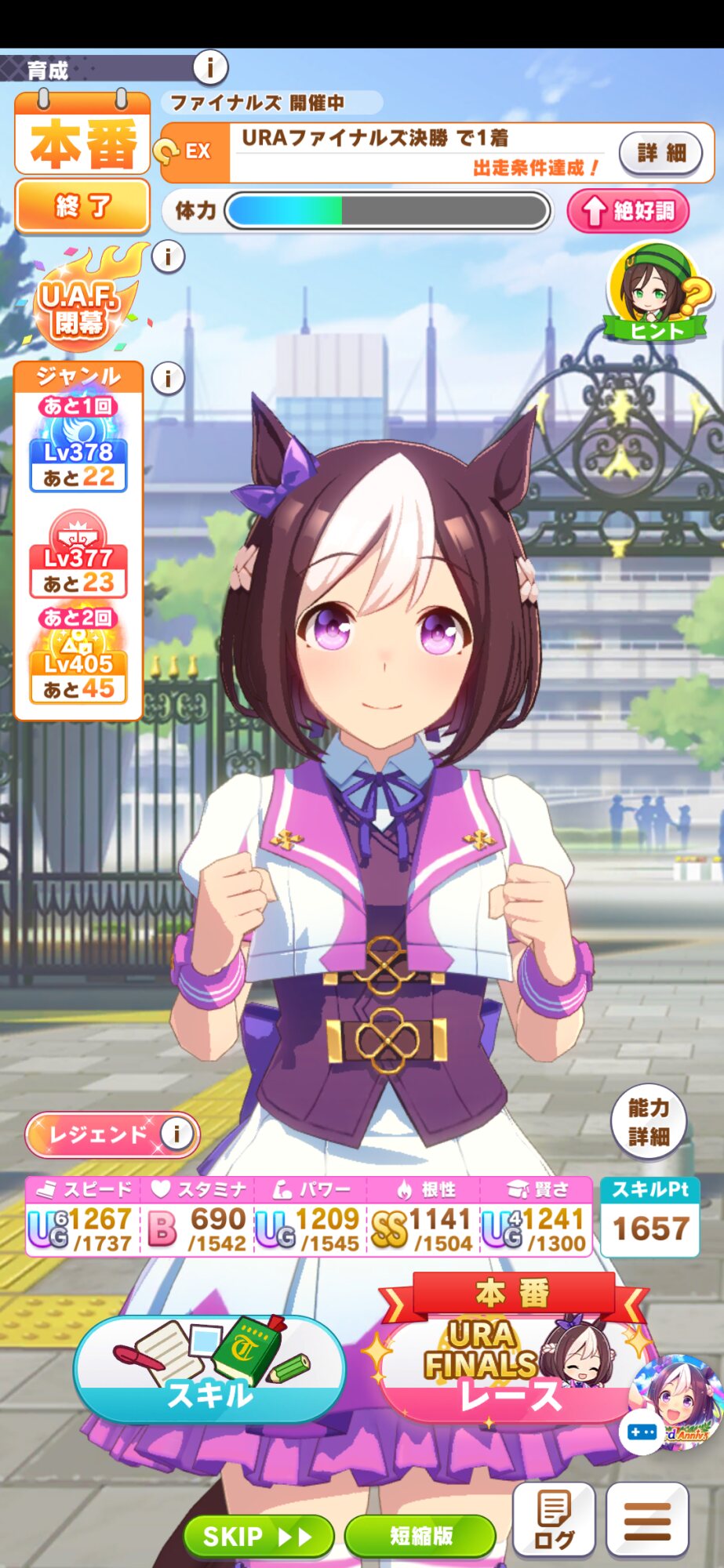Tap the 詳細 button for the EX goal

[x=661, y=153]
